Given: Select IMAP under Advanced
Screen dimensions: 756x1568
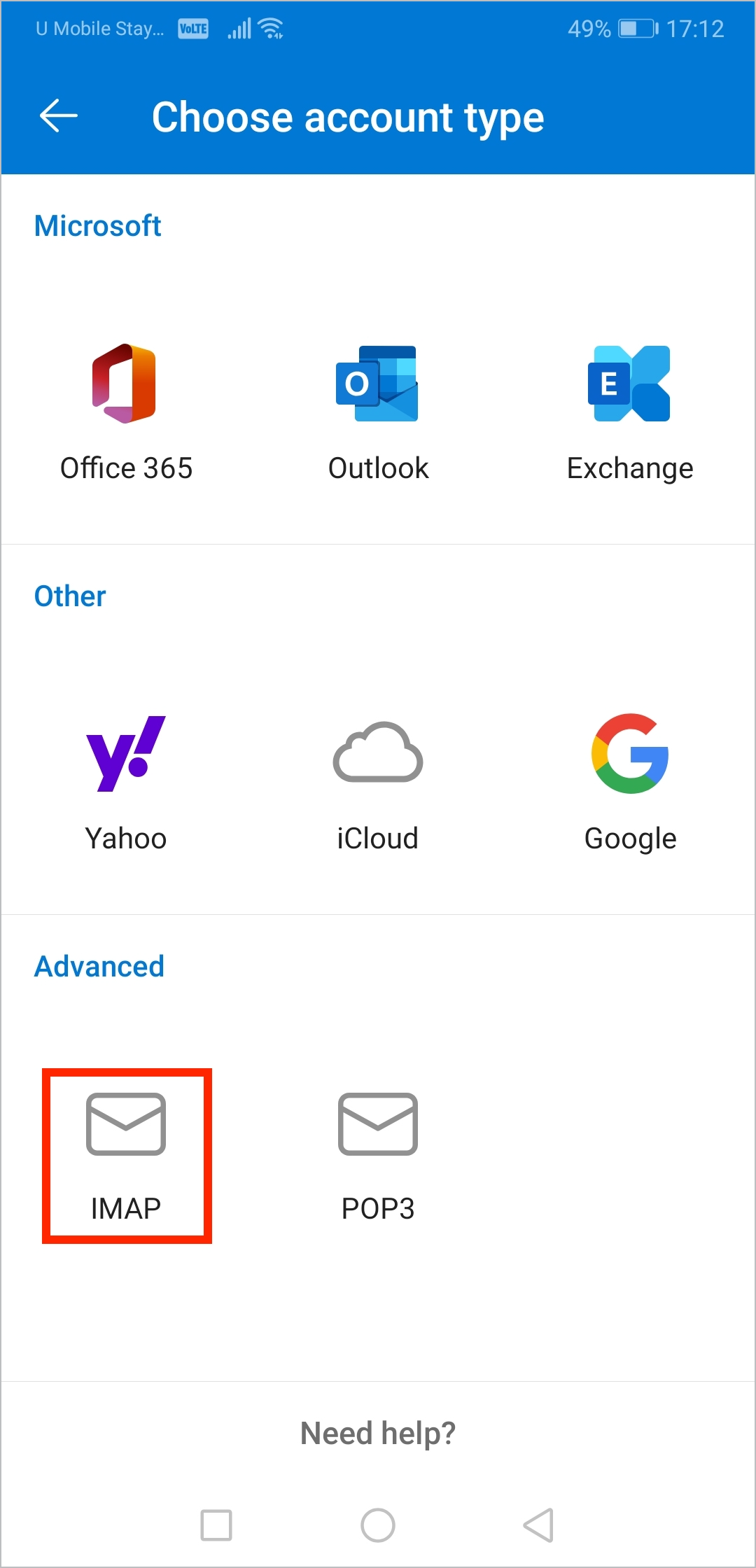Looking at the screenshot, I should [x=126, y=1156].
